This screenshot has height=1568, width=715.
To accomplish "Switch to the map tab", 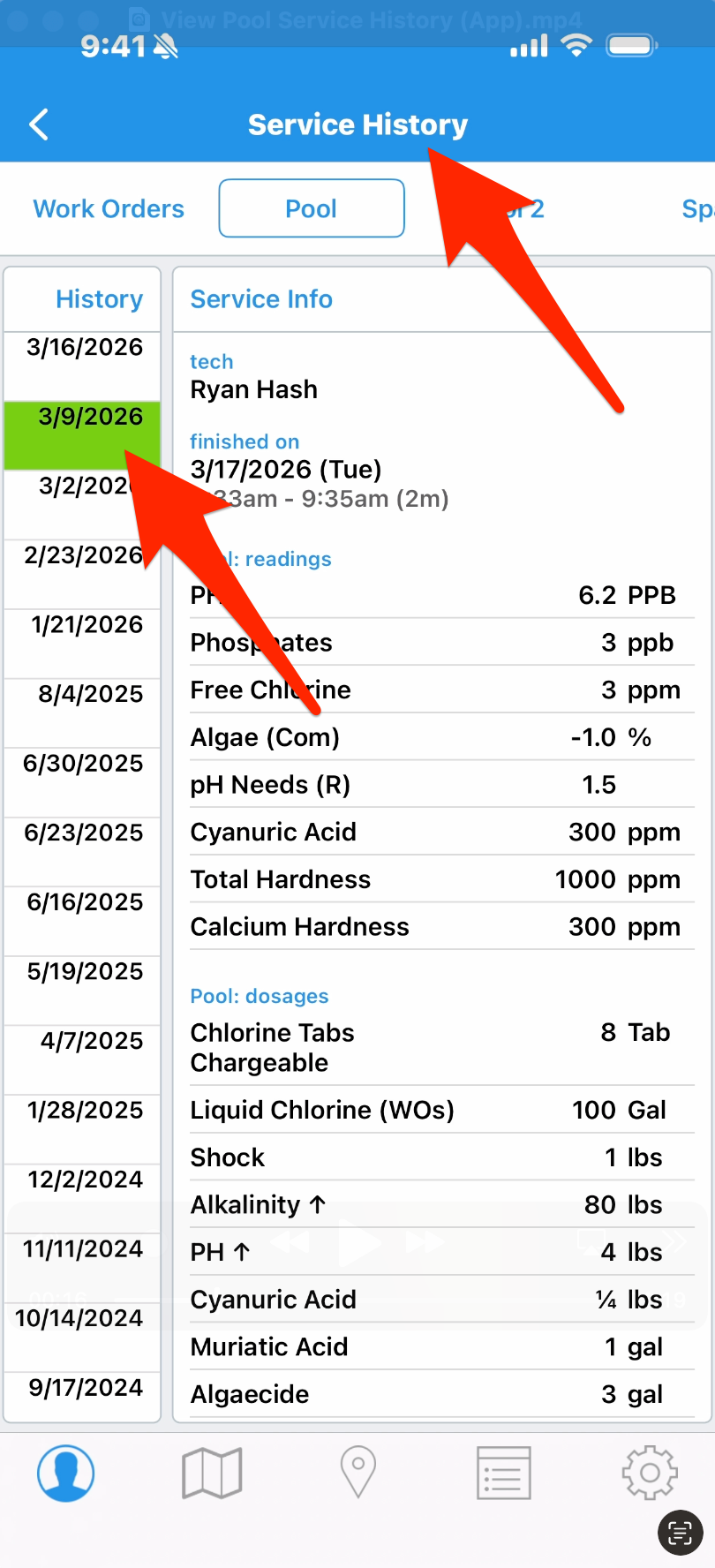I will tap(212, 1474).
